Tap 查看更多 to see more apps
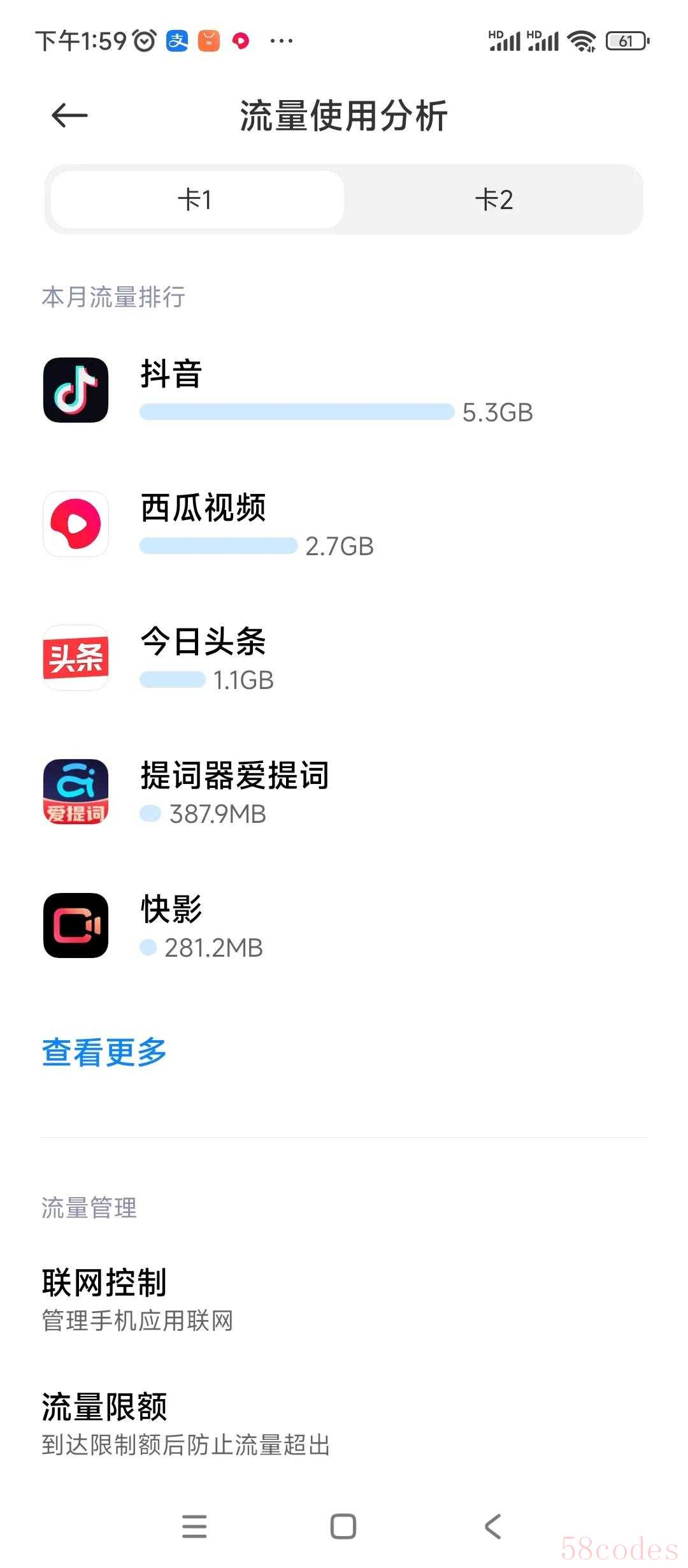 click(104, 1052)
